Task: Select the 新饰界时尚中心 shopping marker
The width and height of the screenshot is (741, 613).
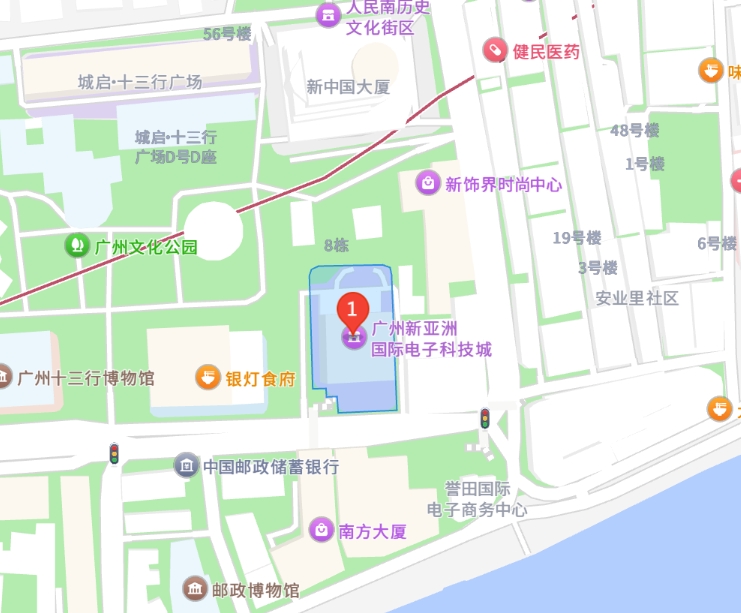Action: [x=427, y=183]
